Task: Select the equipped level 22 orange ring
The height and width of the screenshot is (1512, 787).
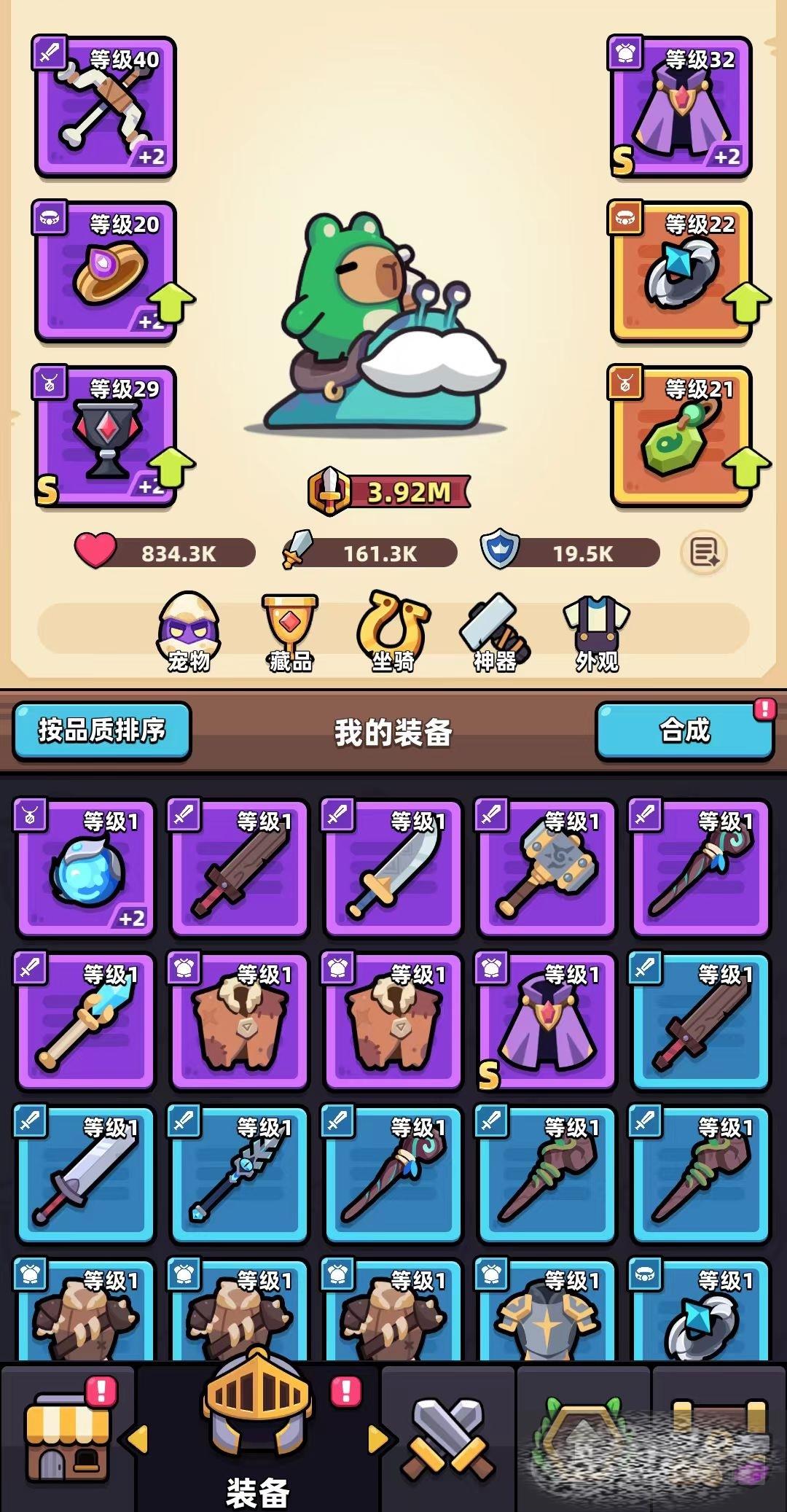Action: (x=681, y=273)
